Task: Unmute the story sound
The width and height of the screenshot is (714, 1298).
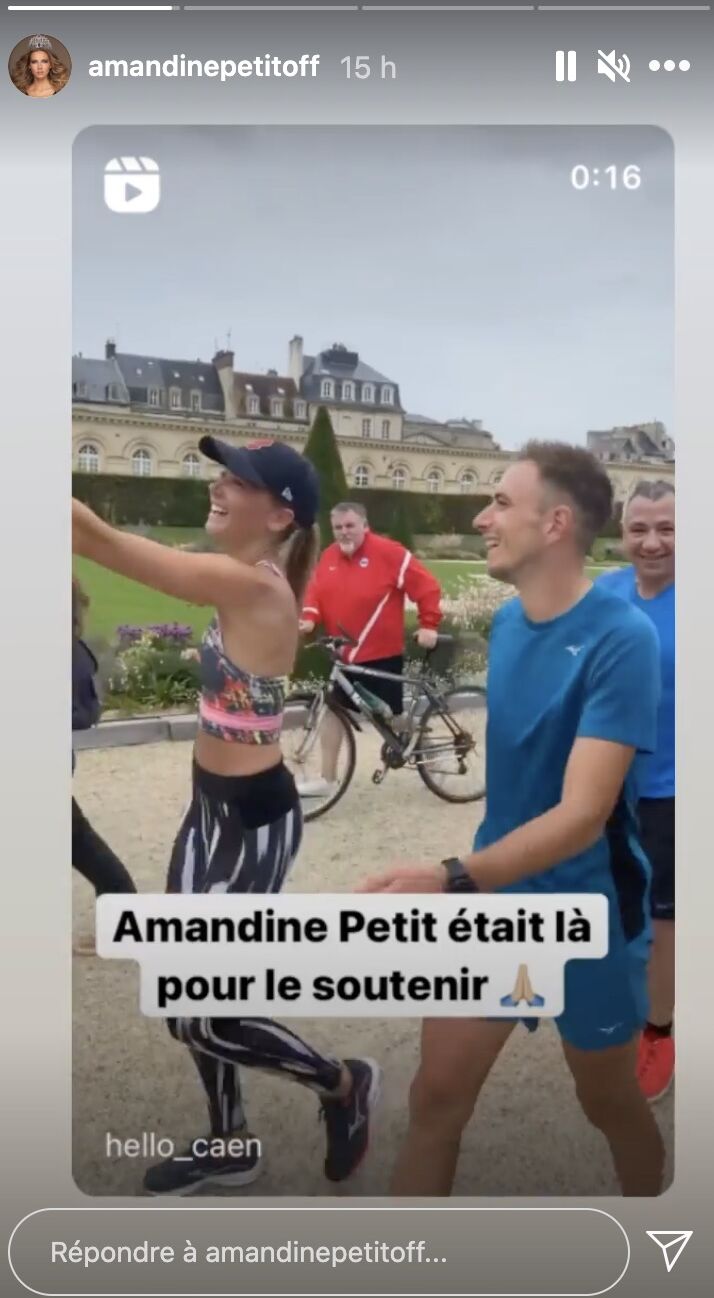Action: pyautogui.click(x=613, y=66)
